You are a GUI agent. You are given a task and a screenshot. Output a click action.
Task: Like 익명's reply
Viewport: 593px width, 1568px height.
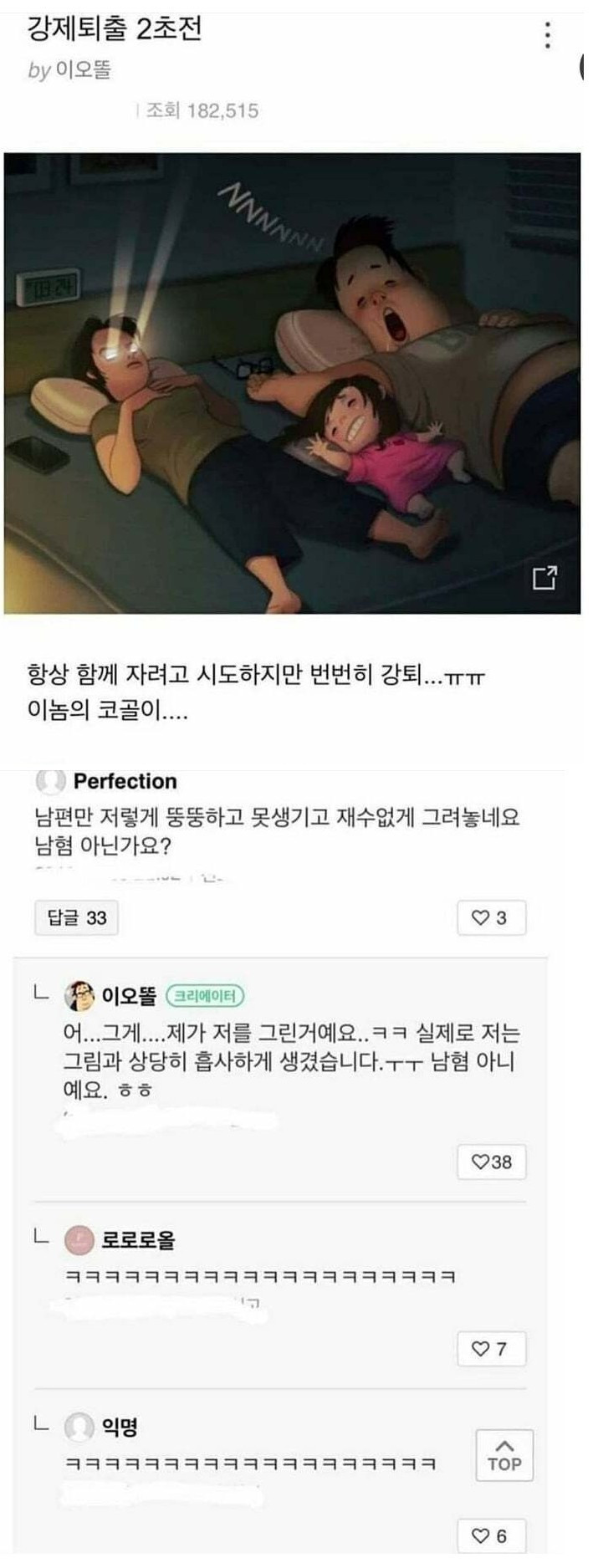pyautogui.click(x=491, y=1535)
